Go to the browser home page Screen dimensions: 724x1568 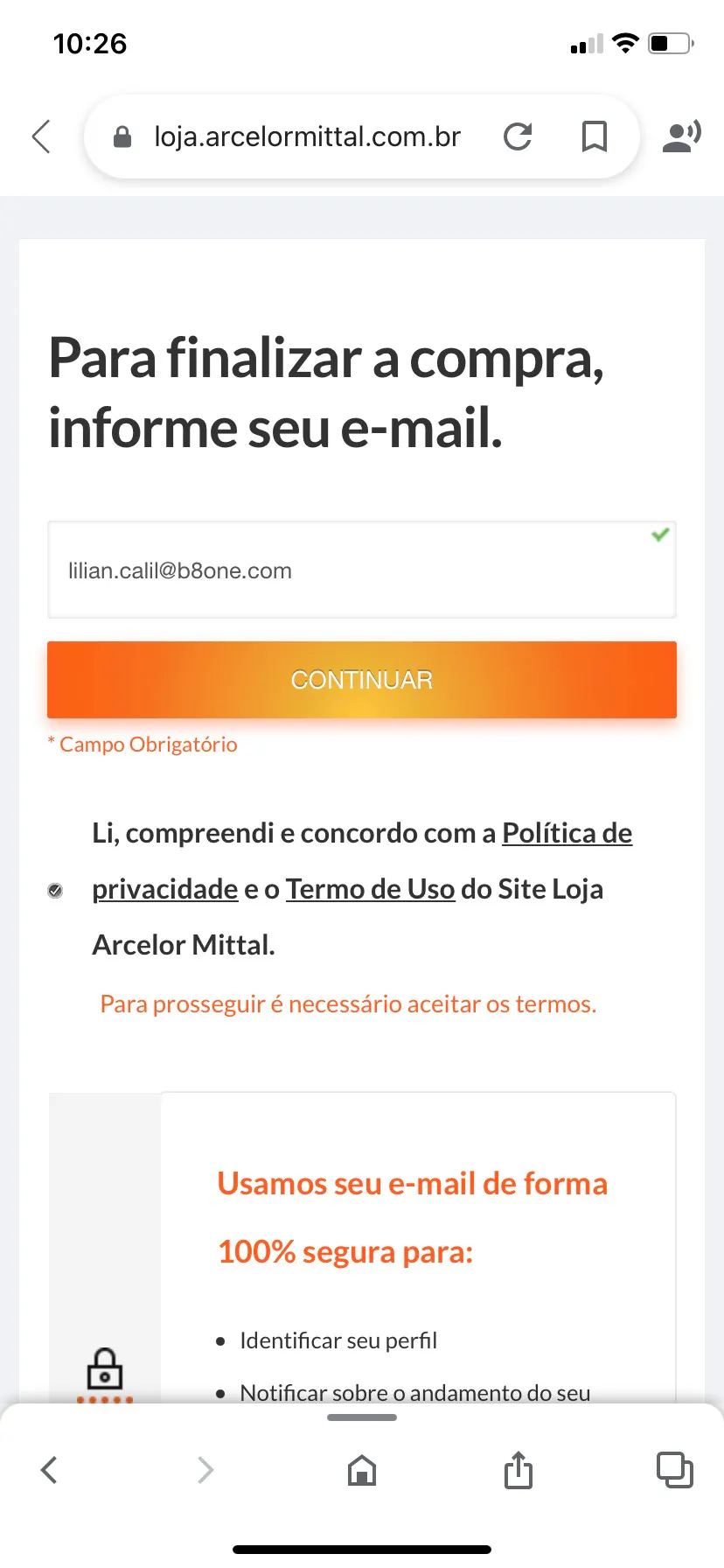click(362, 1470)
